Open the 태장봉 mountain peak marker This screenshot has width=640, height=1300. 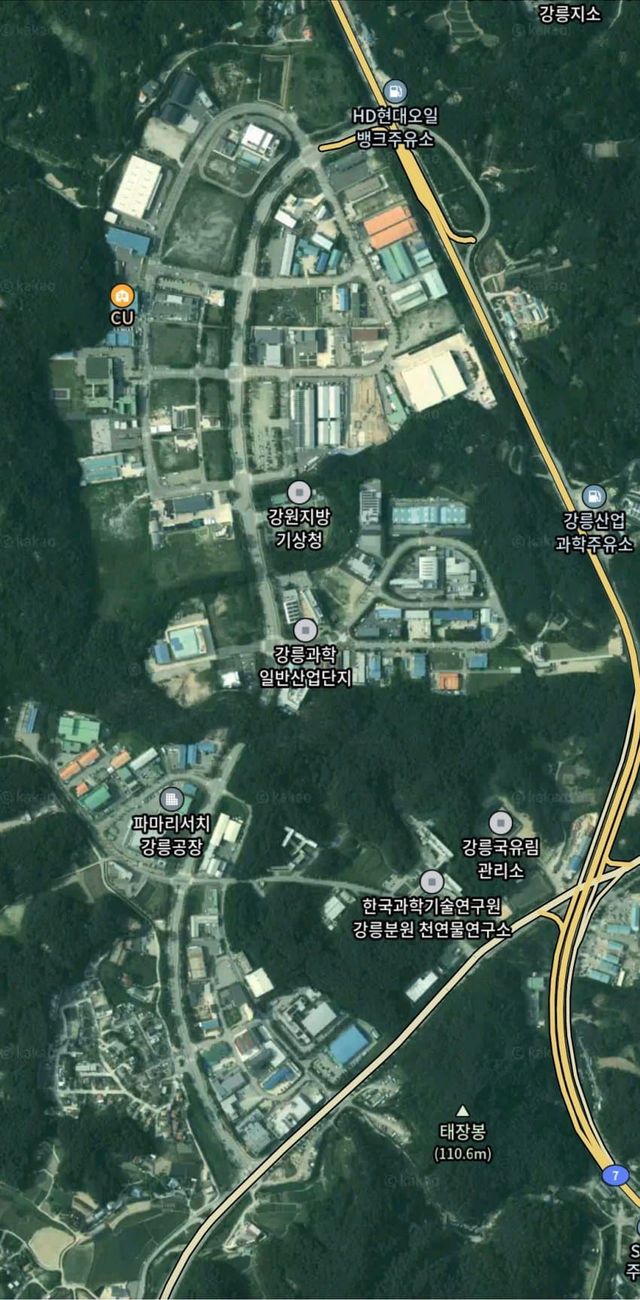[462, 1110]
